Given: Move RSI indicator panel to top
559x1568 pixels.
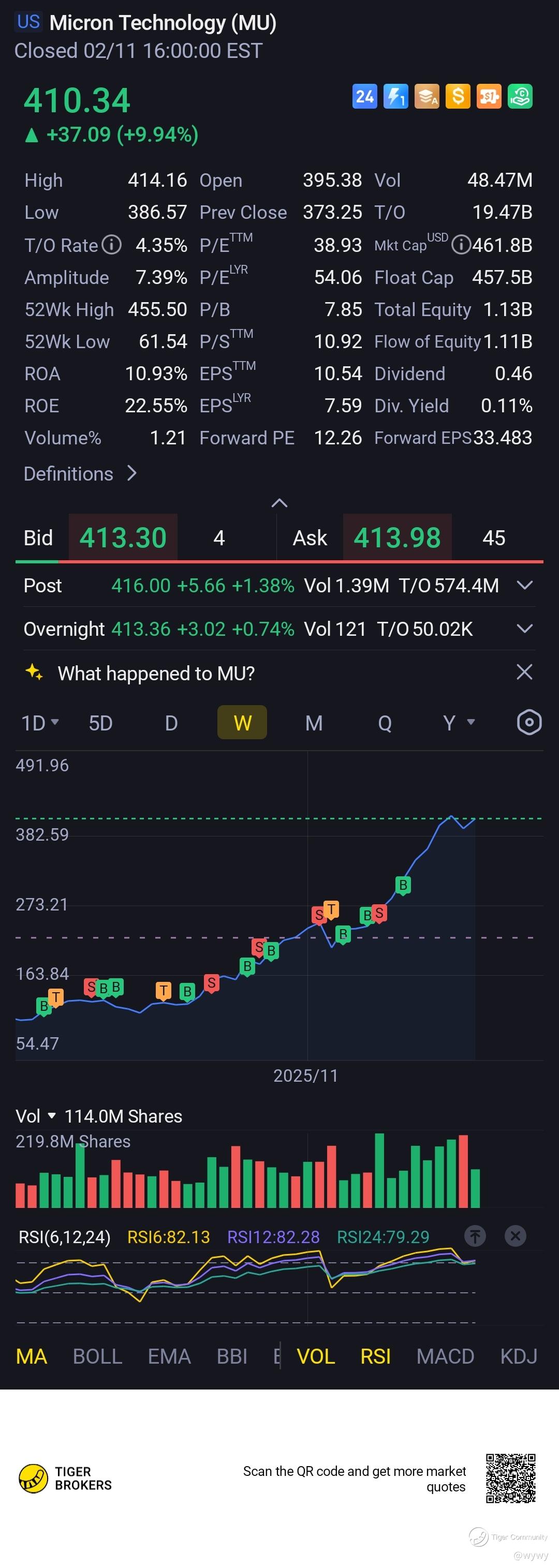Looking at the screenshot, I should click(x=475, y=1236).
